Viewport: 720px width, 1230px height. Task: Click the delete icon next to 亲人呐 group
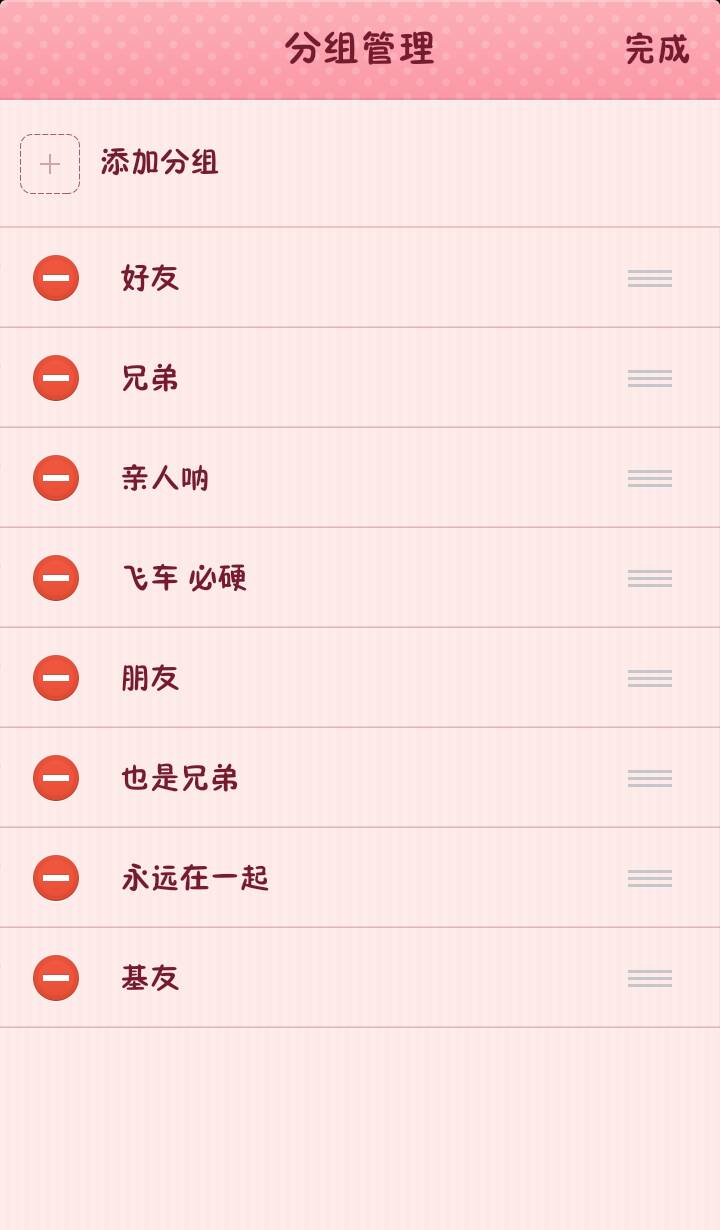tap(55, 478)
